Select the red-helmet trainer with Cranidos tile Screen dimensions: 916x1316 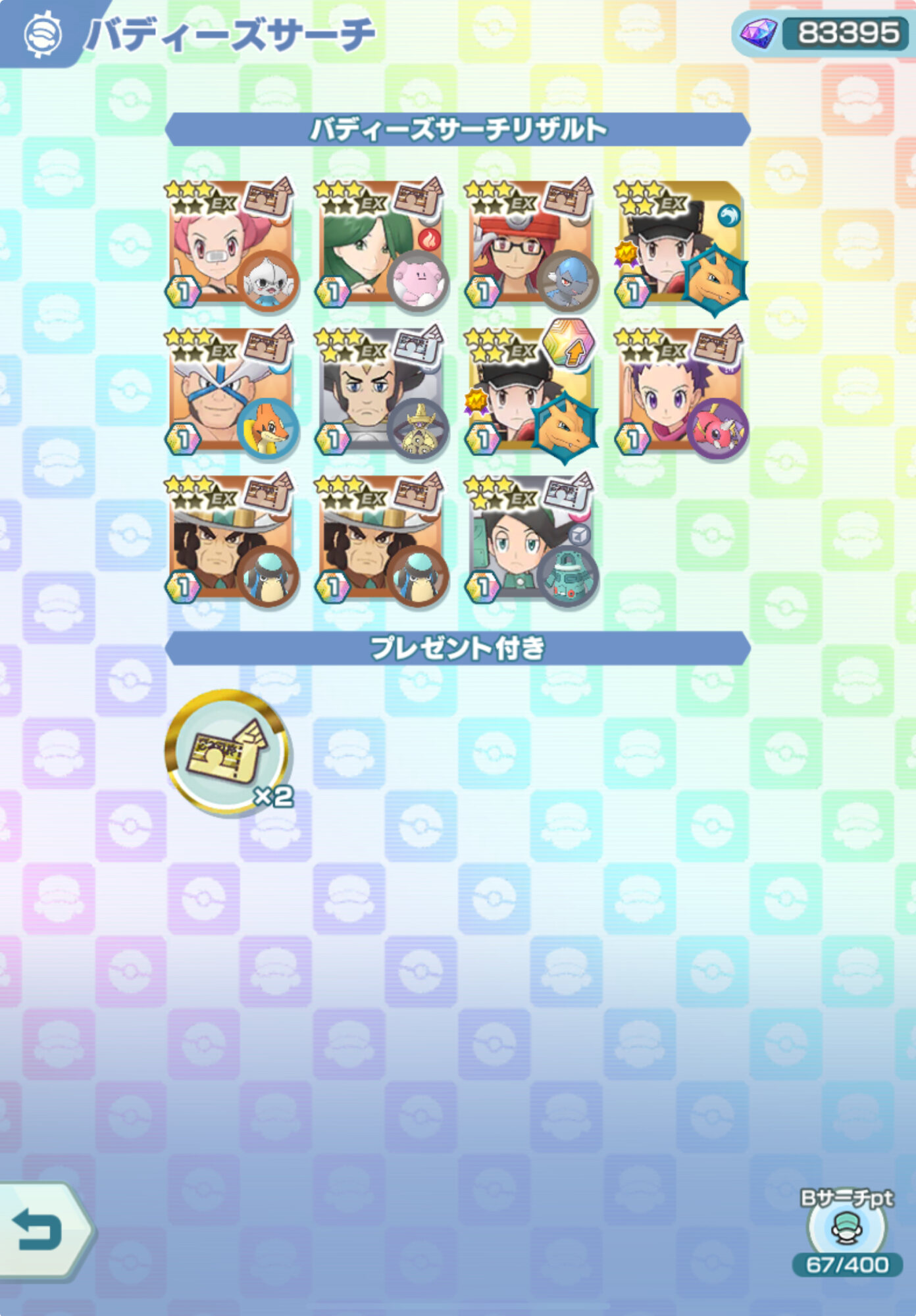pyautogui.click(x=530, y=243)
